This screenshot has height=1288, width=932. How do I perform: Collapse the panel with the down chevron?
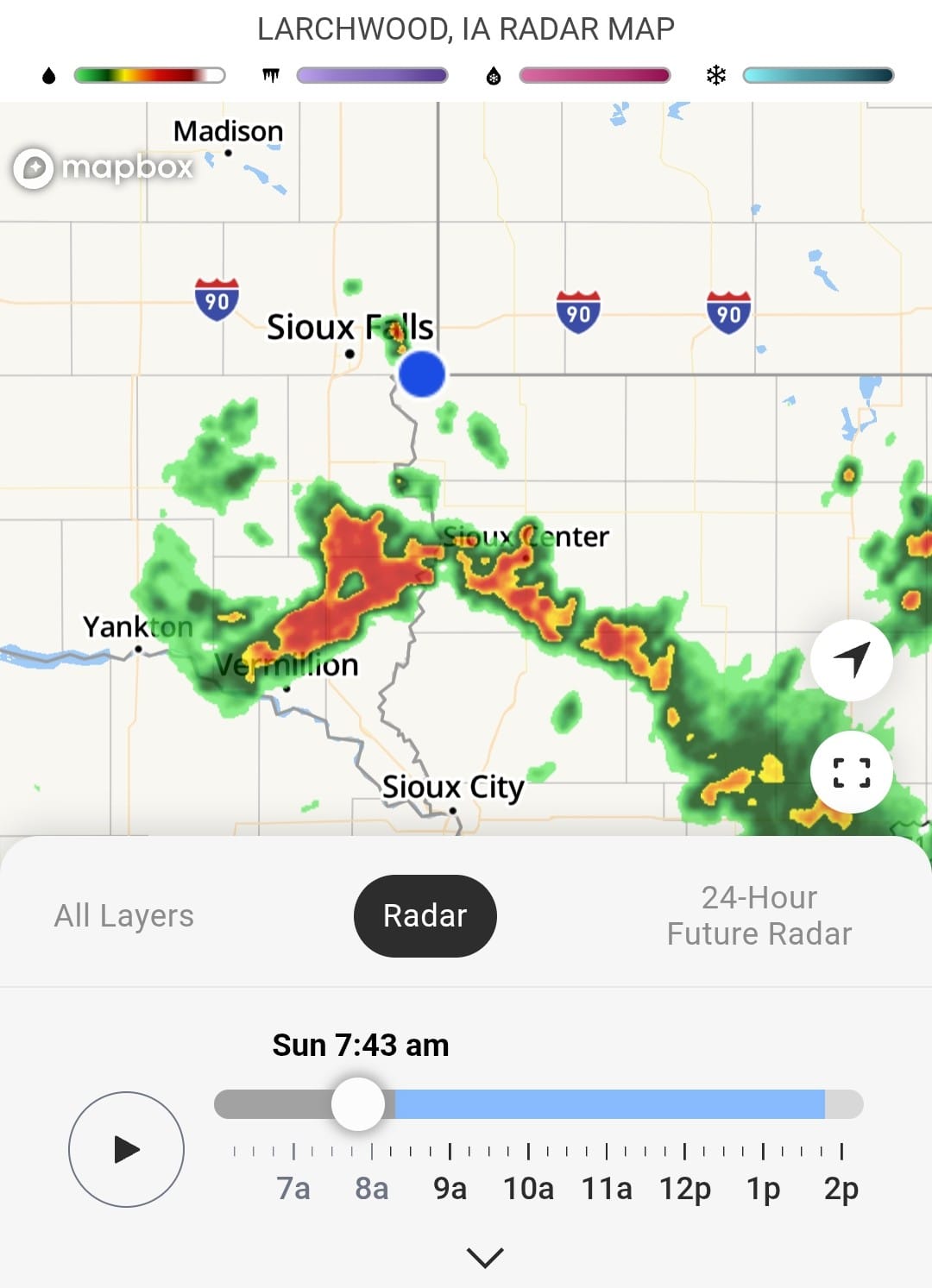(x=485, y=1257)
